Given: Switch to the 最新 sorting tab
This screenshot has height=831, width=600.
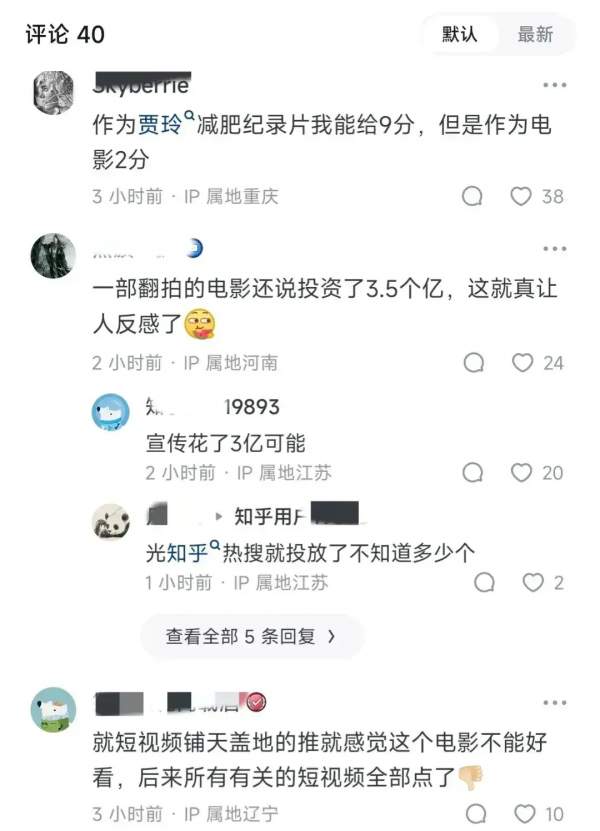Looking at the screenshot, I should tap(535, 35).
